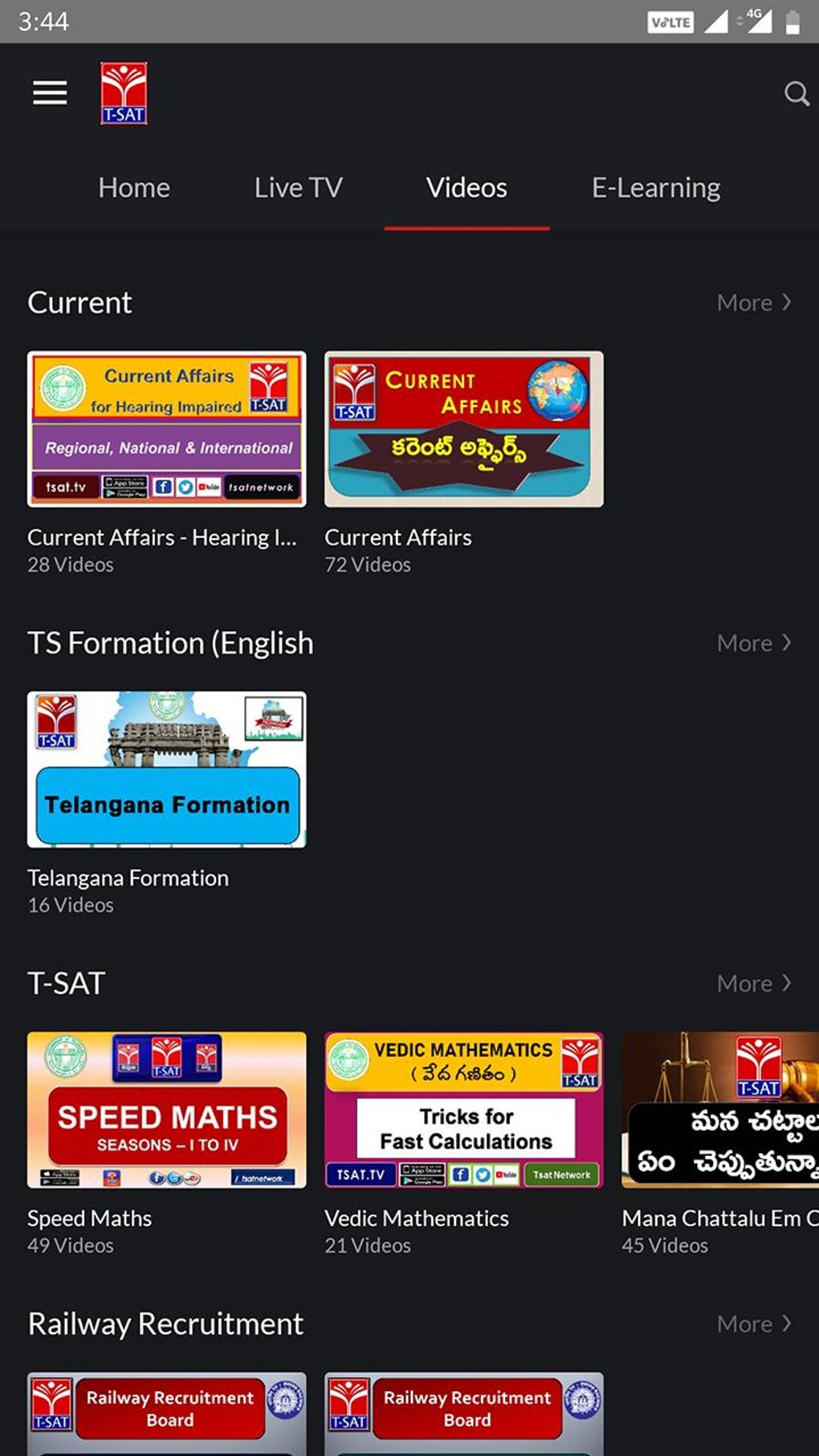
Task: Open Current Affairs Hearing Impaired playlist
Action: point(165,427)
